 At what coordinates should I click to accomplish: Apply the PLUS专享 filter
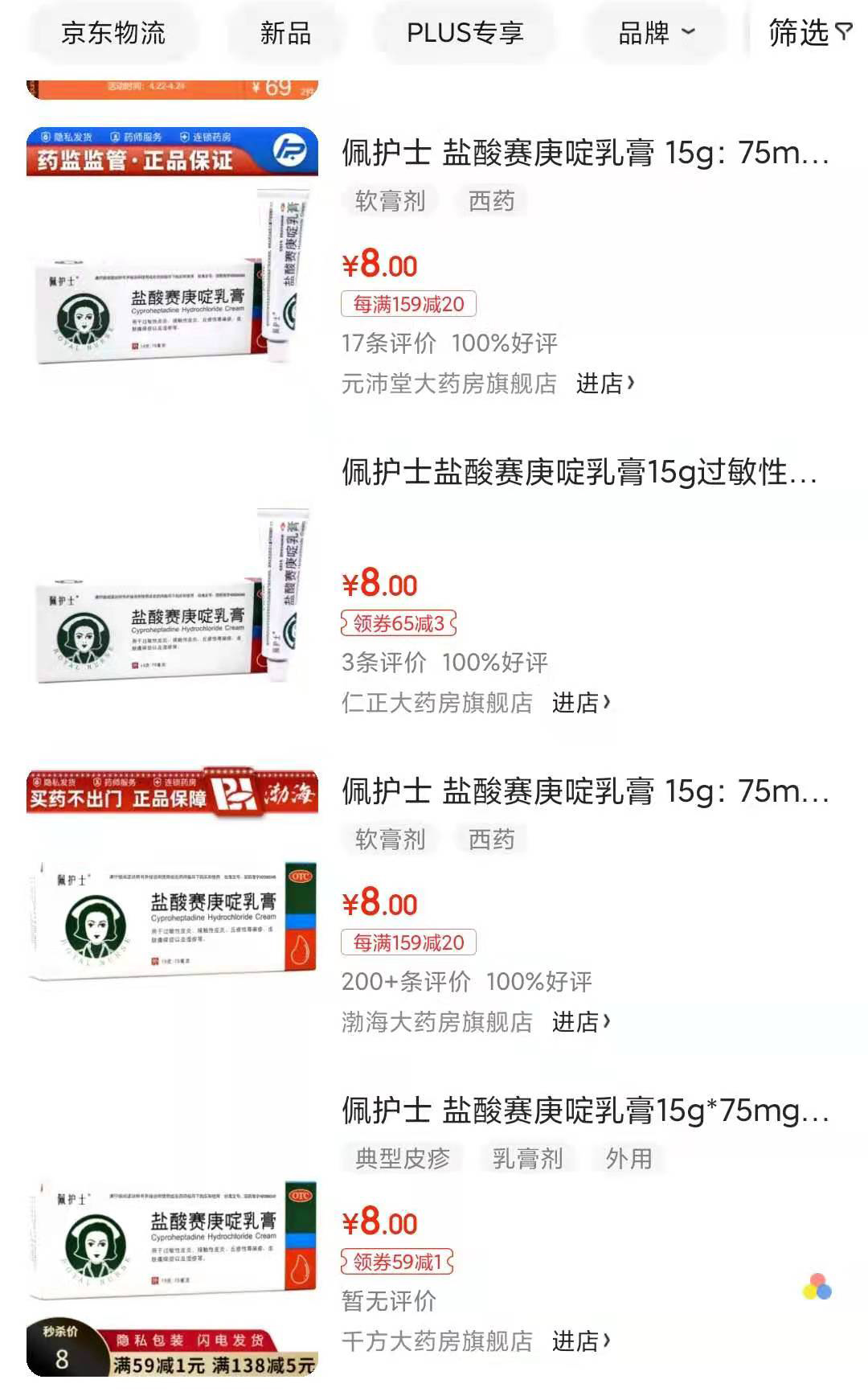tap(465, 33)
